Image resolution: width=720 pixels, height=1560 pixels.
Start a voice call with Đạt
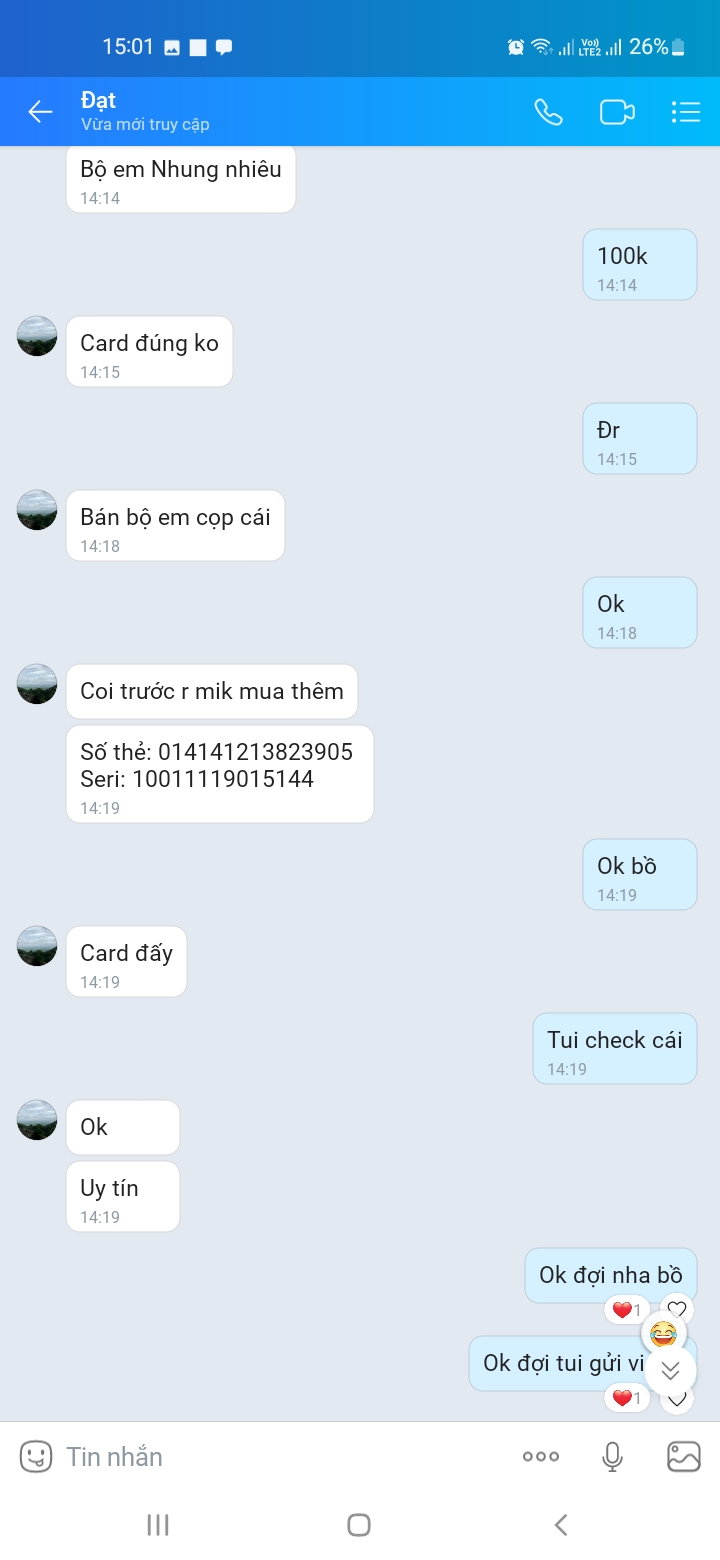548,112
